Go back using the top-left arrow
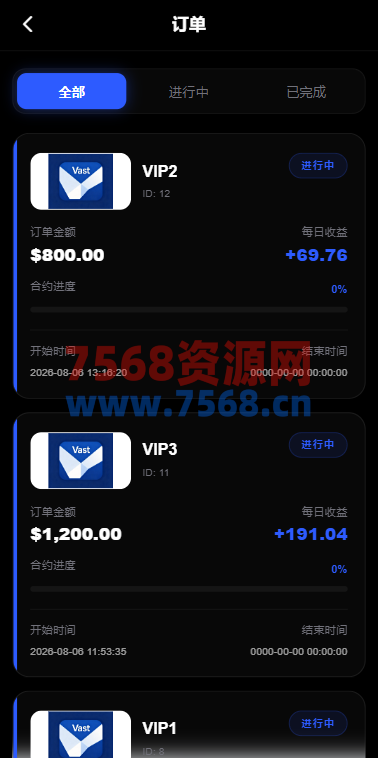The width and height of the screenshot is (378, 758). pos(28,24)
